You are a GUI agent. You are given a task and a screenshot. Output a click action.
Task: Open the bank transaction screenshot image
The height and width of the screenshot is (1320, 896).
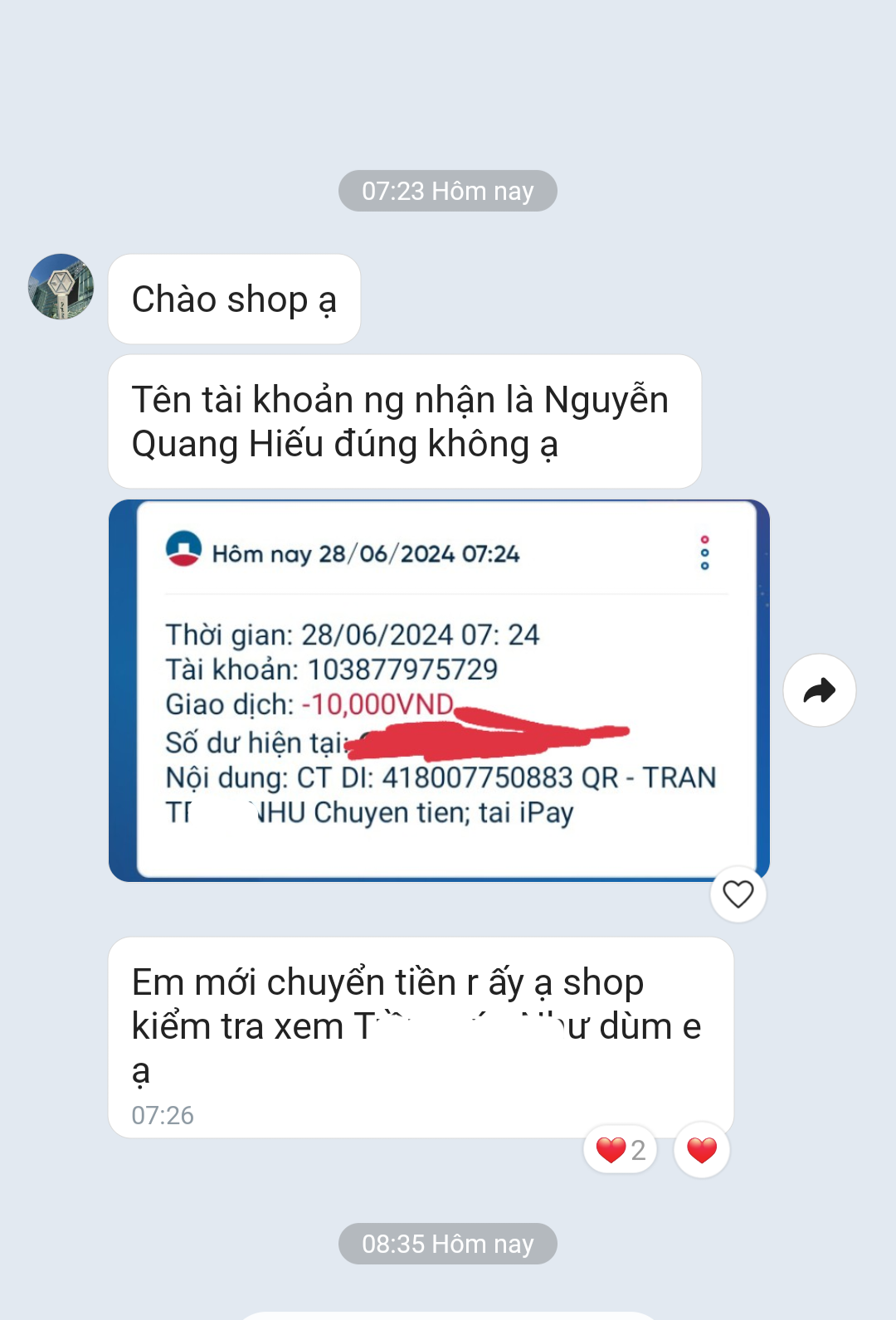pos(438,690)
